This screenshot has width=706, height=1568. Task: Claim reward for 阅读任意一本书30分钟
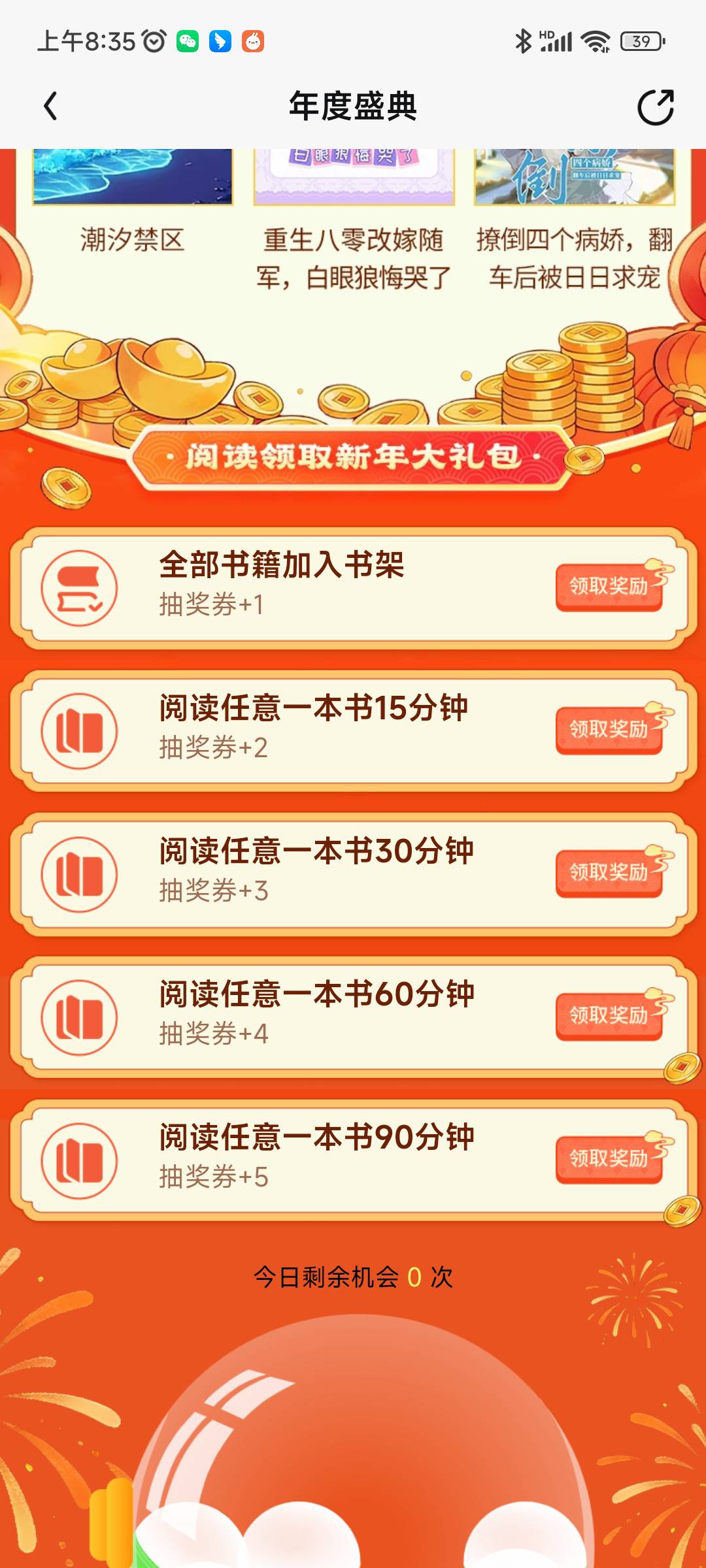609,873
